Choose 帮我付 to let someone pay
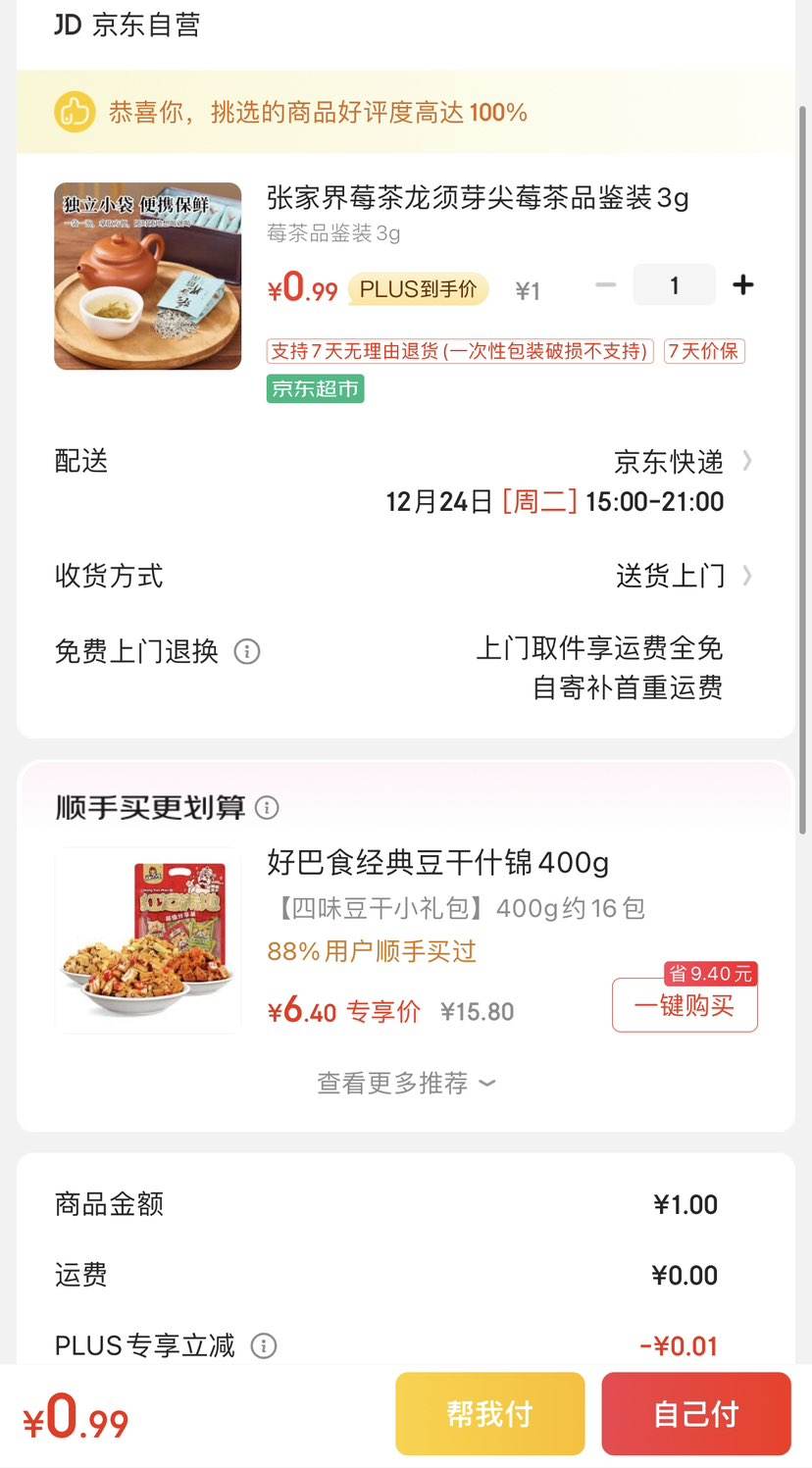Image resolution: width=812 pixels, height=1468 pixels. (490, 1413)
